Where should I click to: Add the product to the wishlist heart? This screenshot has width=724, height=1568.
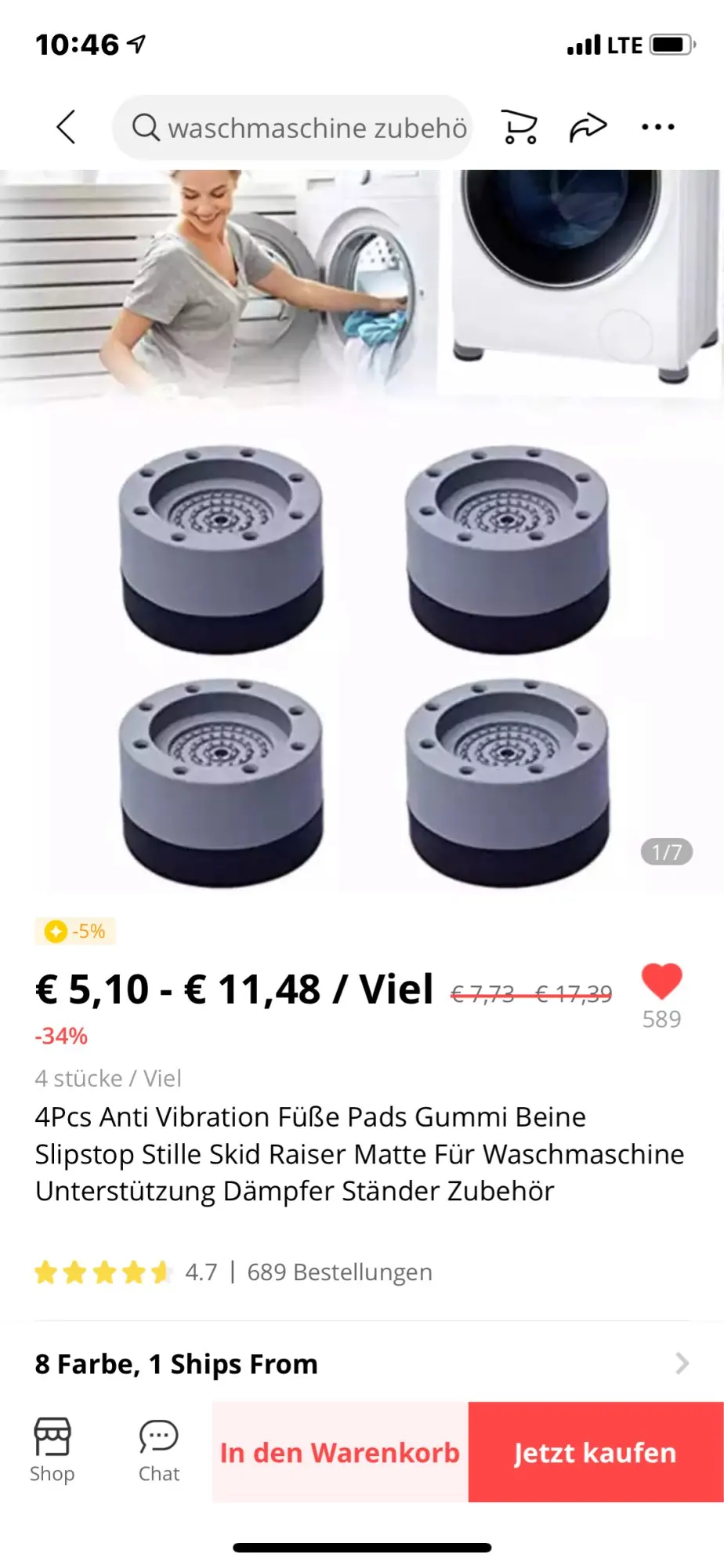pyautogui.click(x=661, y=982)
